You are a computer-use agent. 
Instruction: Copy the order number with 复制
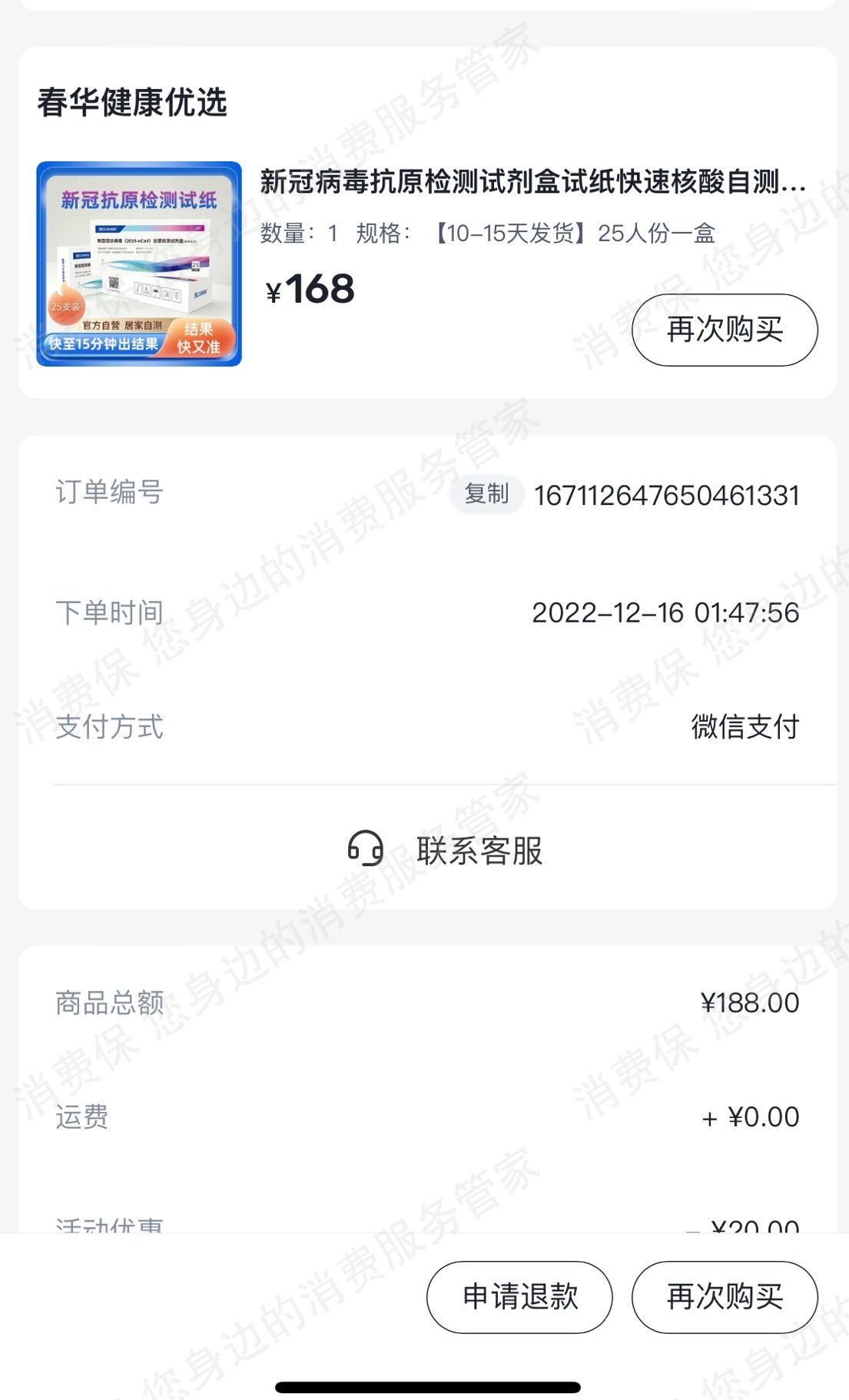point(486,494)
